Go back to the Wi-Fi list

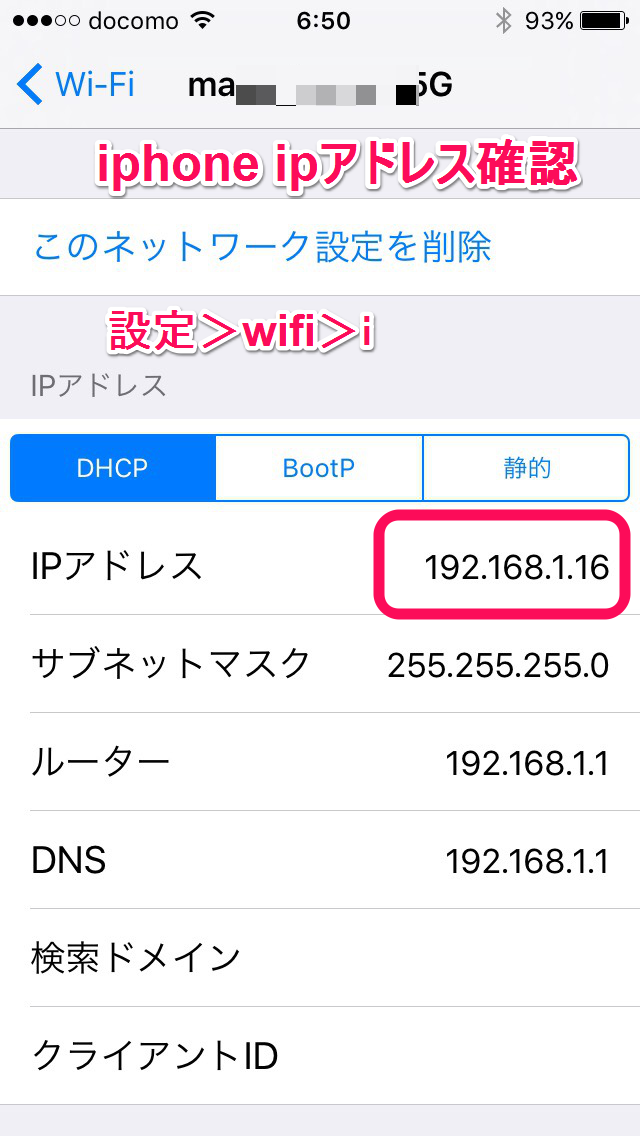pos(75,85)
